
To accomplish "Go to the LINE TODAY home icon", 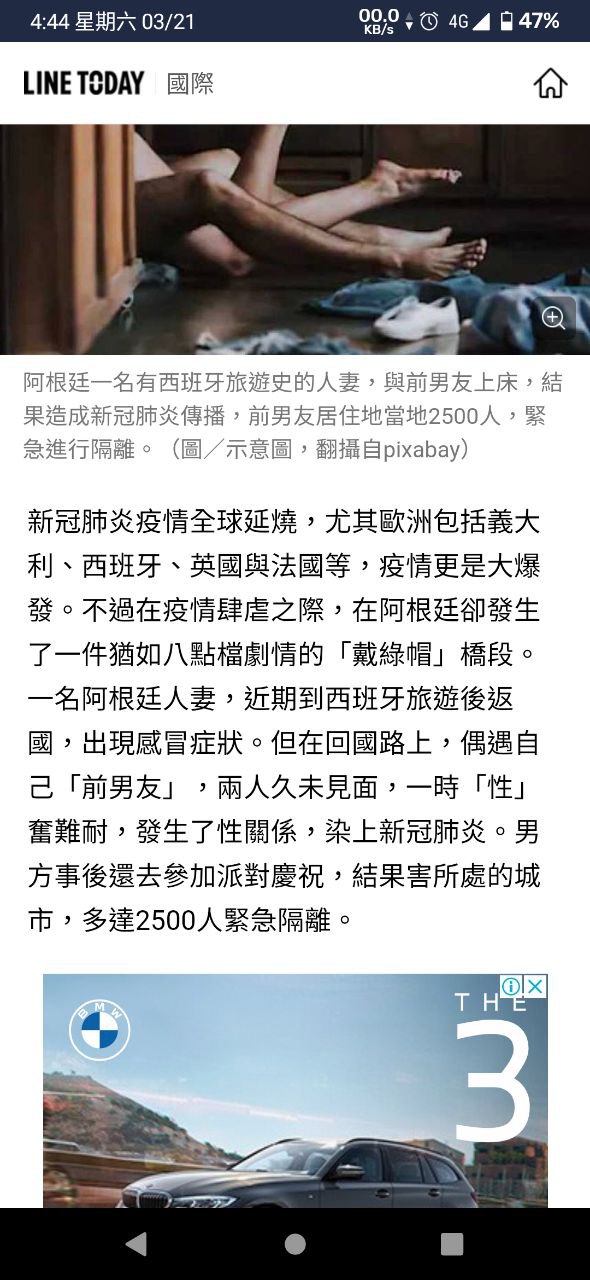I will click(x=550, y=83).
